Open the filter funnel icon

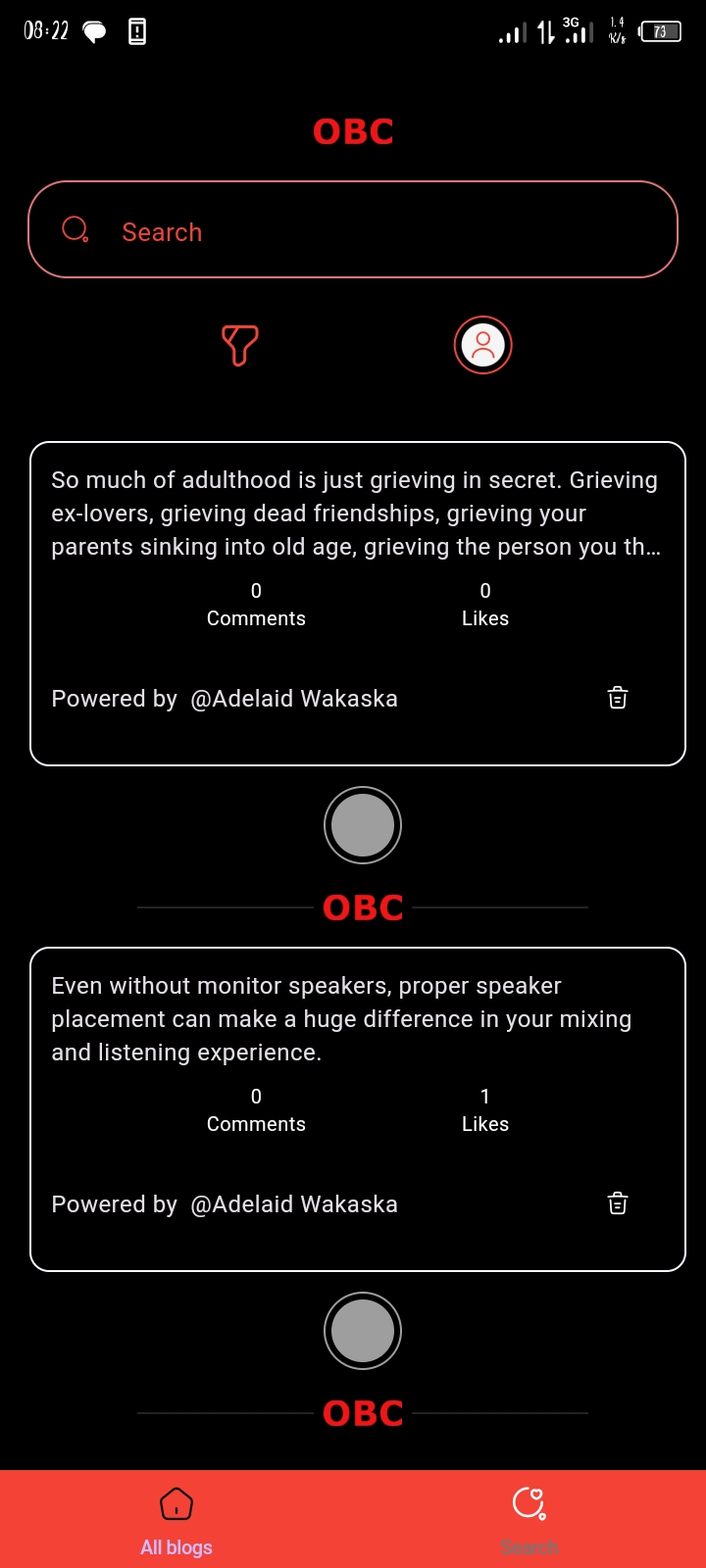(x=239, y=345)
